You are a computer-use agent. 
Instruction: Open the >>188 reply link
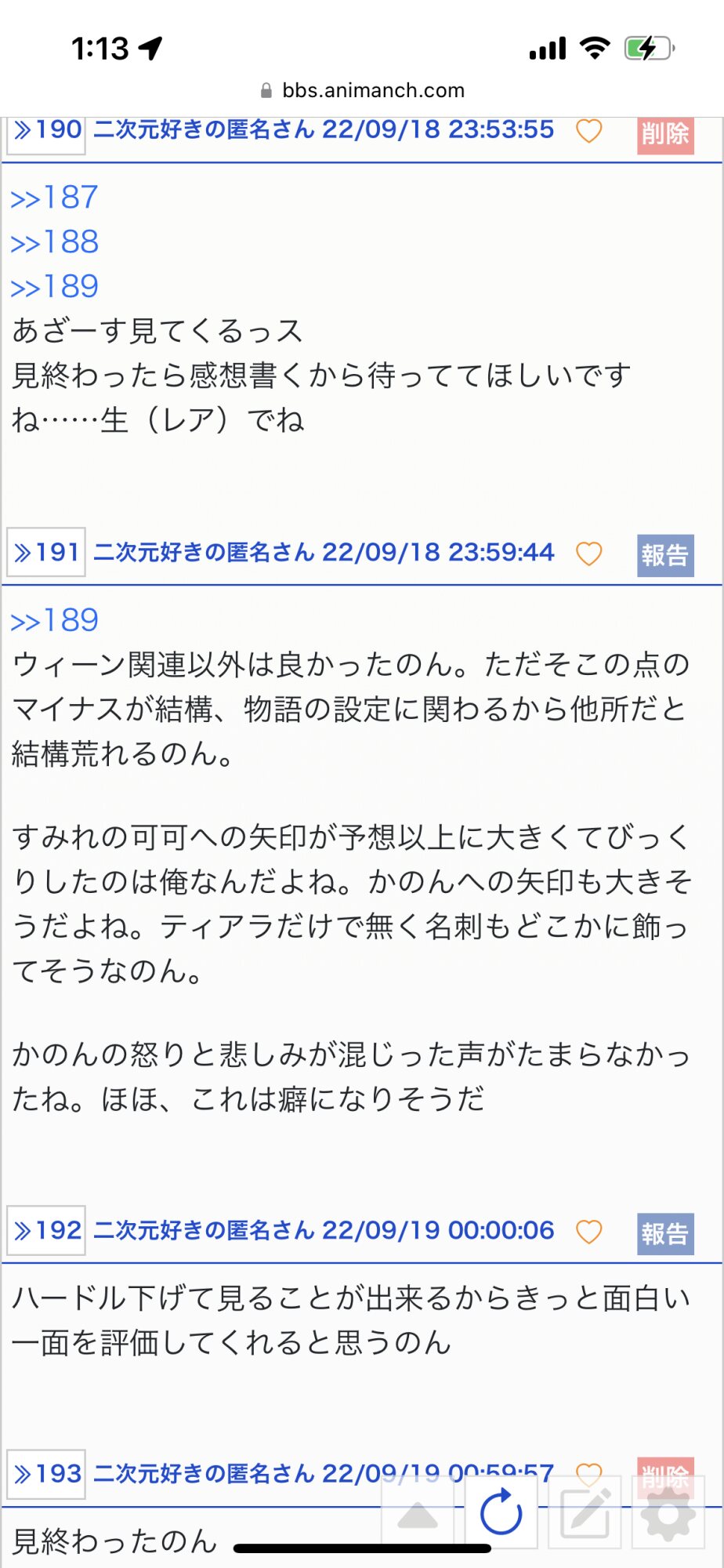pyautogui.click(x=54, y=242)
